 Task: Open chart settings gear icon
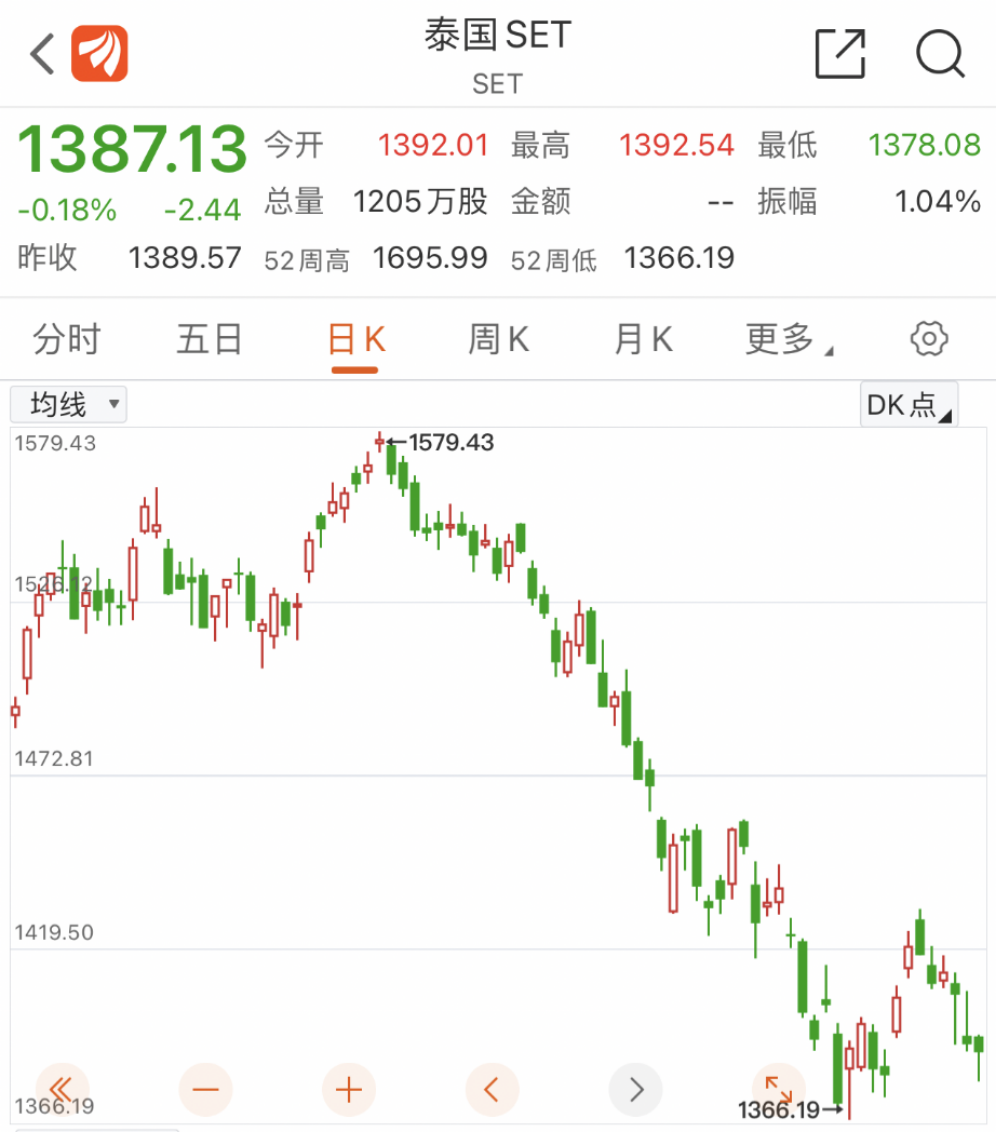point(929,340)
